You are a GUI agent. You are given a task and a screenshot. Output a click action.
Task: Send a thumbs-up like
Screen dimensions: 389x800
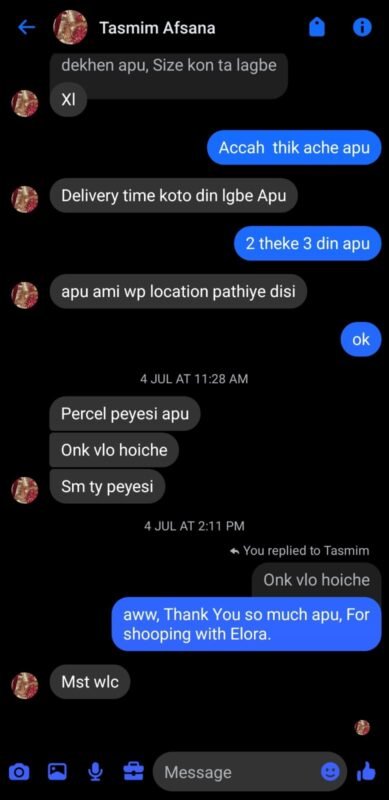[x=367, y=772]
